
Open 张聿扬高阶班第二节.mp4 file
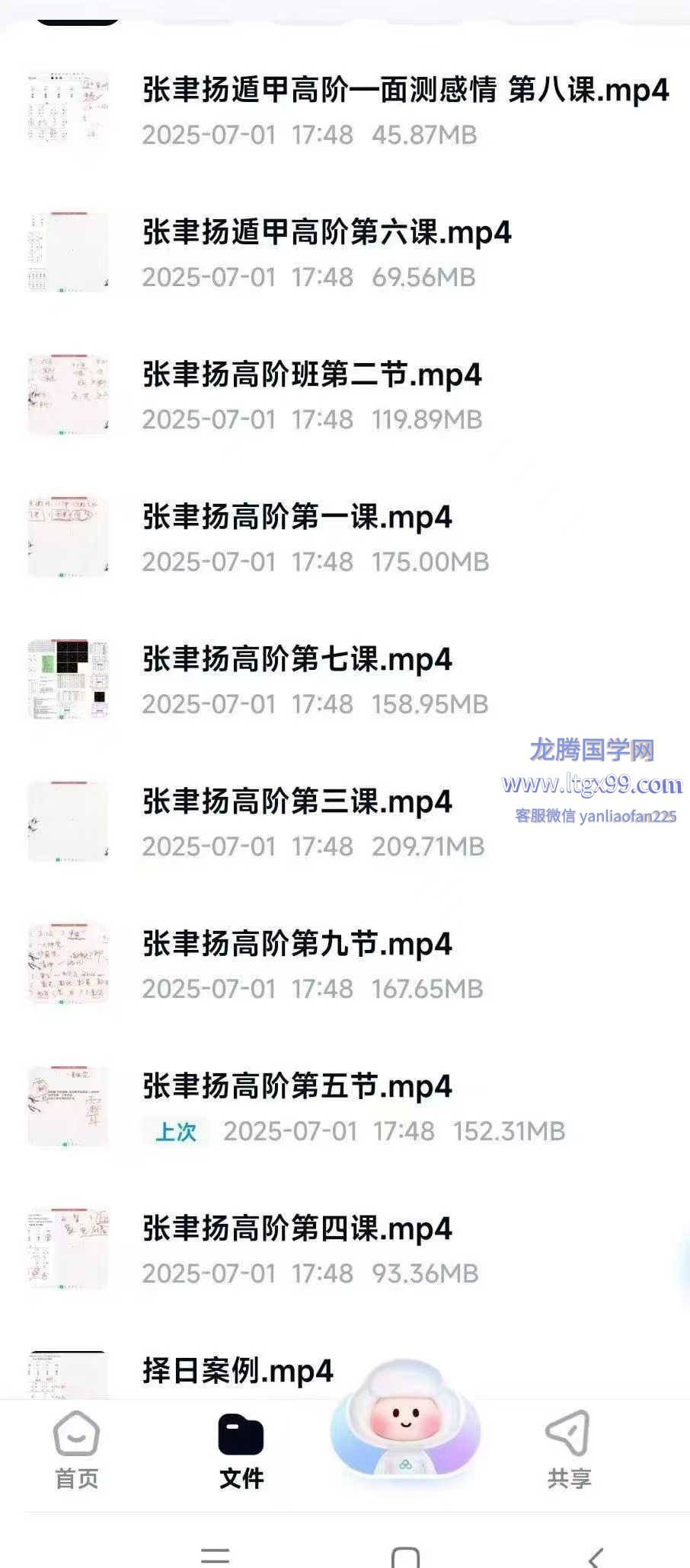pyautogui.click(x=312, y=375)
